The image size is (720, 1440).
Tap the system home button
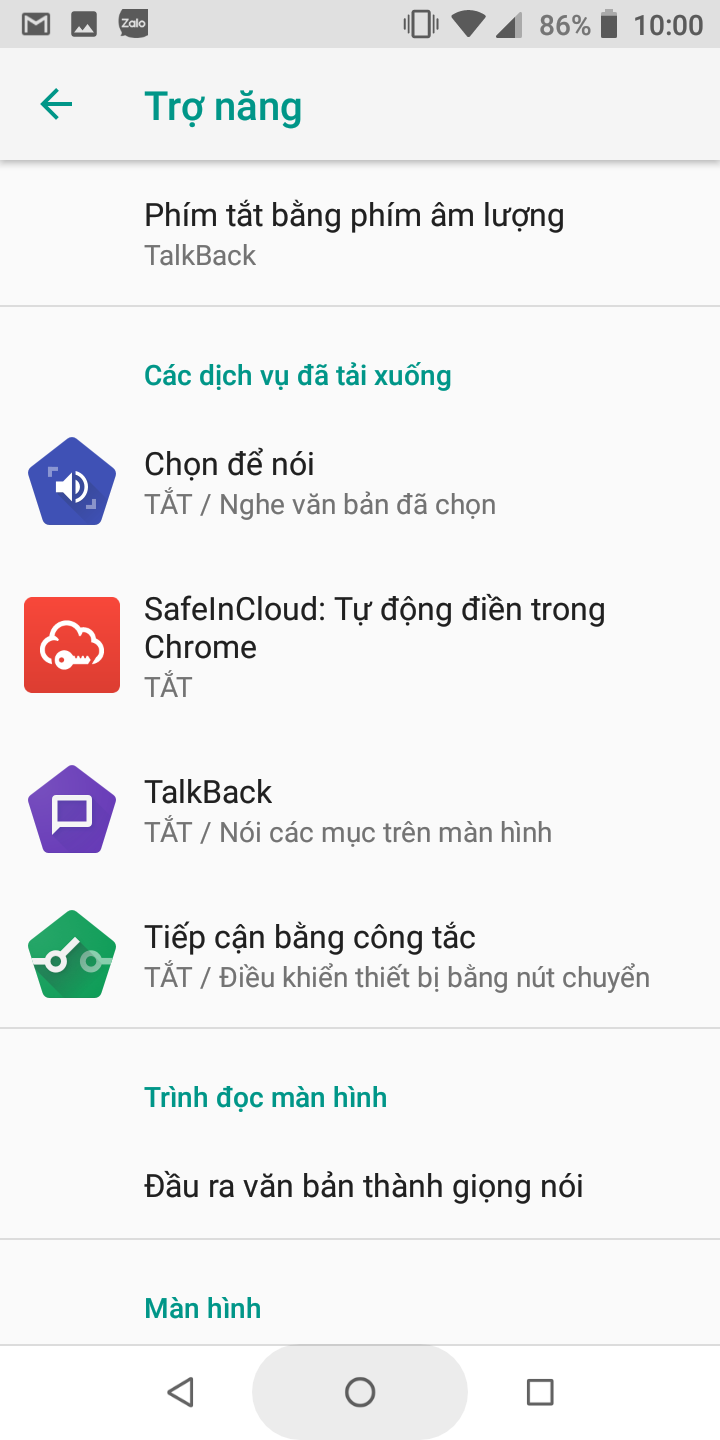(360, 1391)
